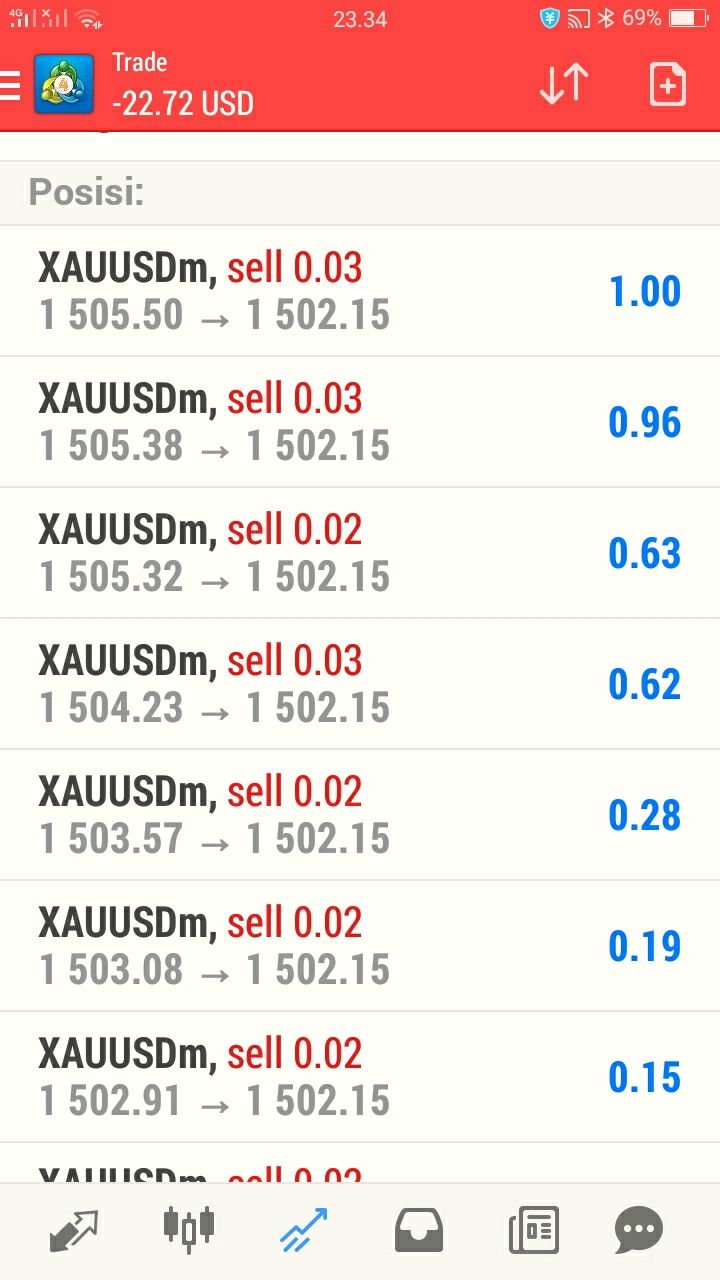Viewport: 720px width, 1280px height.
Task: Tap the sort arrows icon
Action: click(x=564, y=84)
